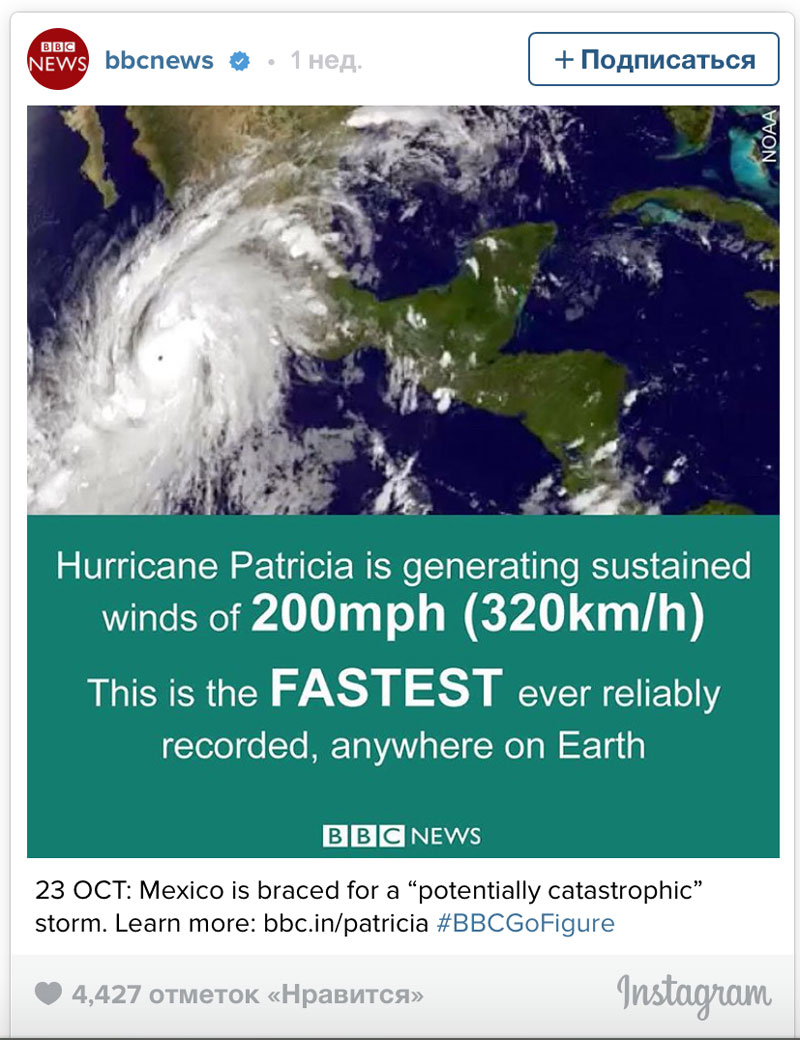Open the bbcnews profile name
The height and width of the screenshot is (1040, 800).
coord(159,60)
